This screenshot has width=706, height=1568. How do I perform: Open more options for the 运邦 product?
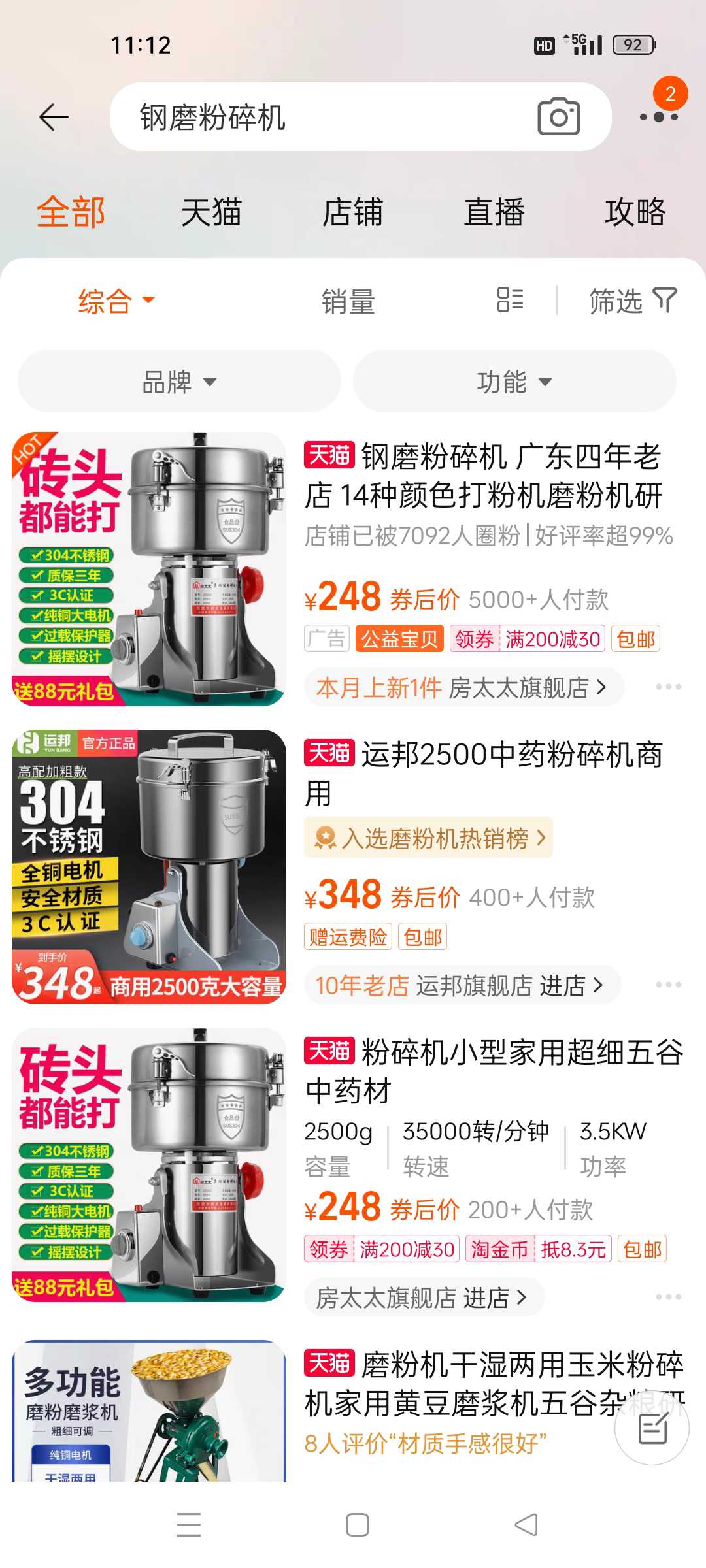coord(668,985)
